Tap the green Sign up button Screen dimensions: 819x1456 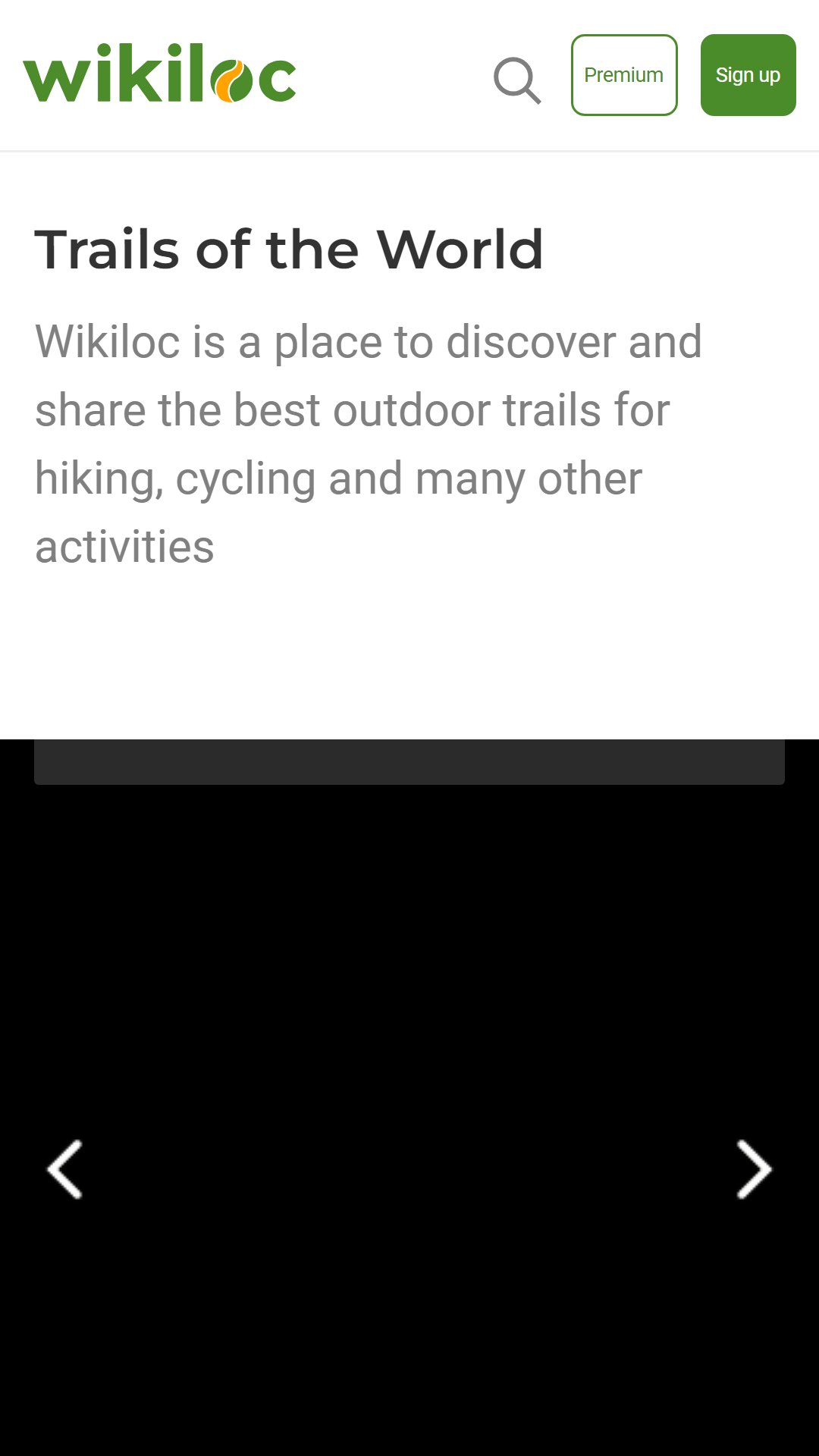(748, 75)
